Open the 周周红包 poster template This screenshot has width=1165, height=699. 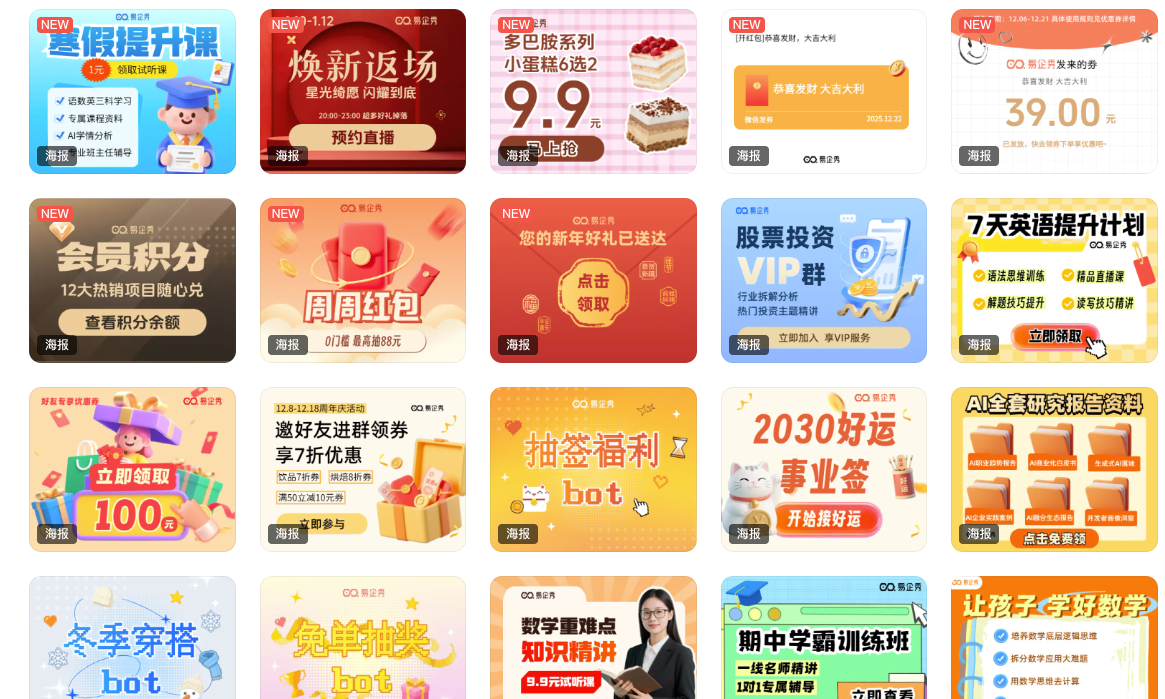[x=362, y=280]
